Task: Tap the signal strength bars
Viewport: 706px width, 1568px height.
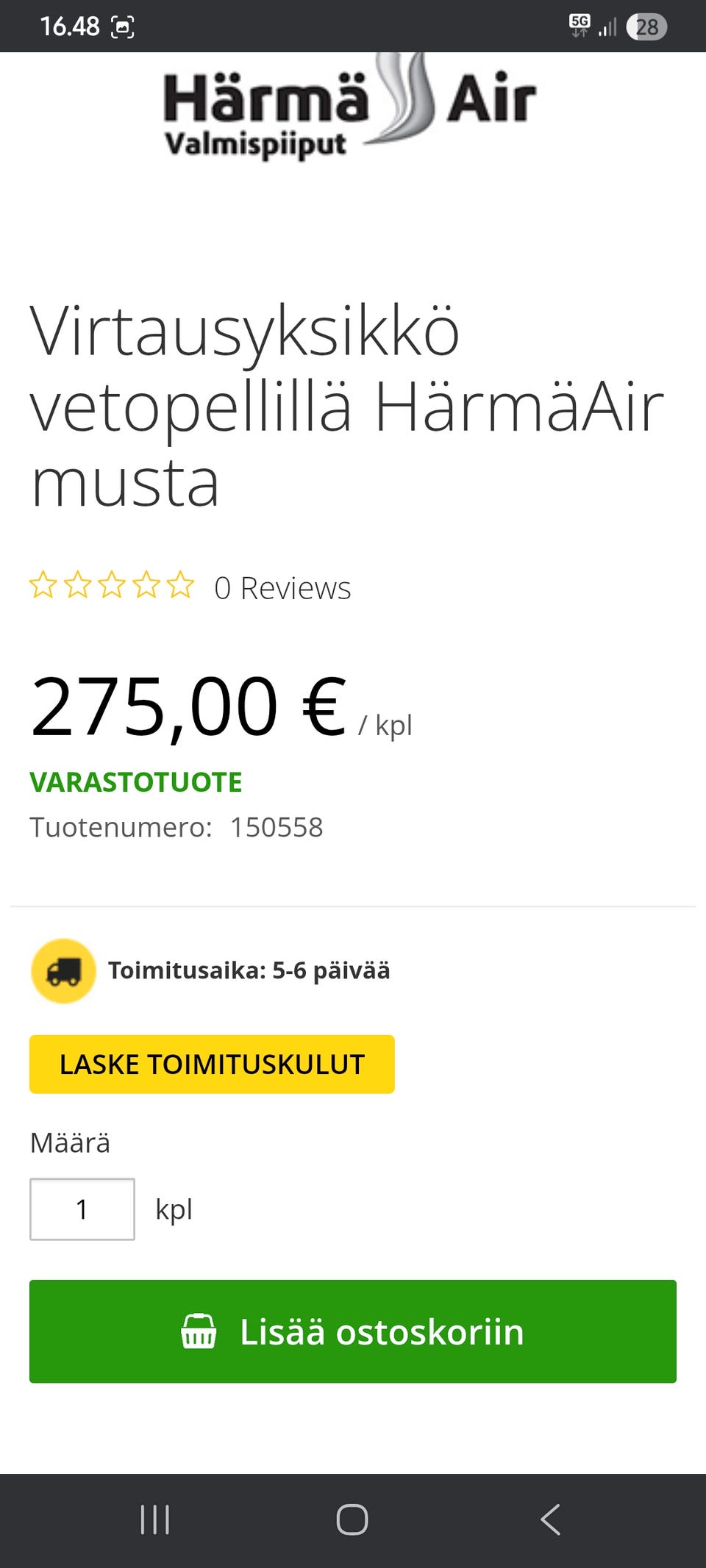Action: click(x=607, y=26)
